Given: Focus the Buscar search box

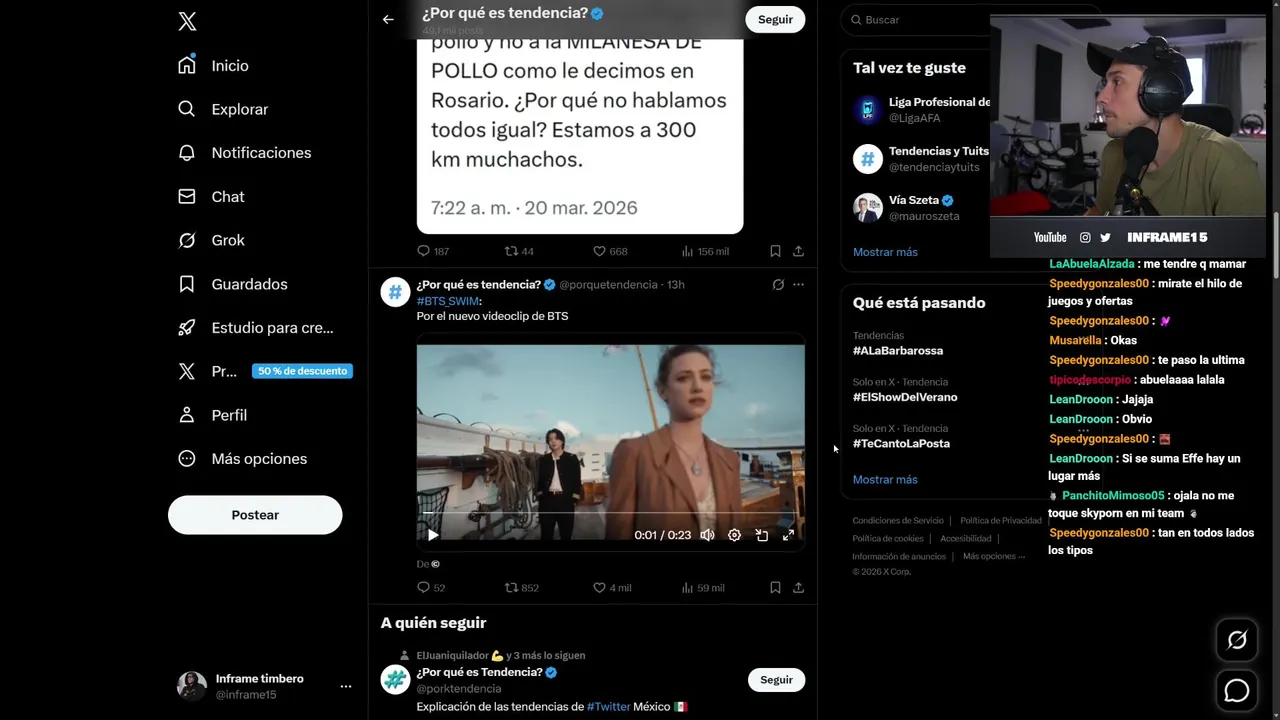Looking at the screenshot, I should (920, 20).
